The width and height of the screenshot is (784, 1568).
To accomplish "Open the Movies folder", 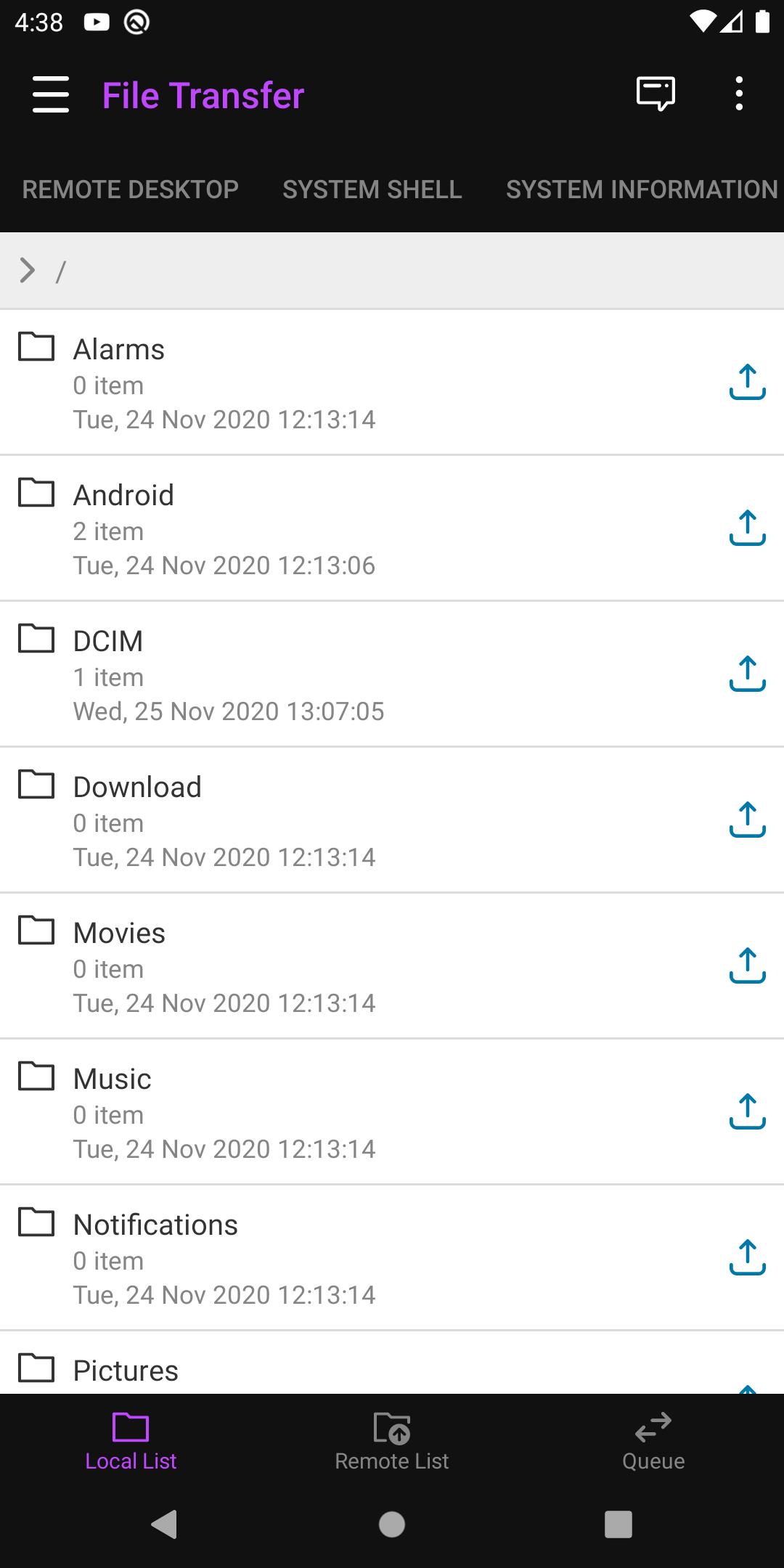I will [x=392, y=966].
